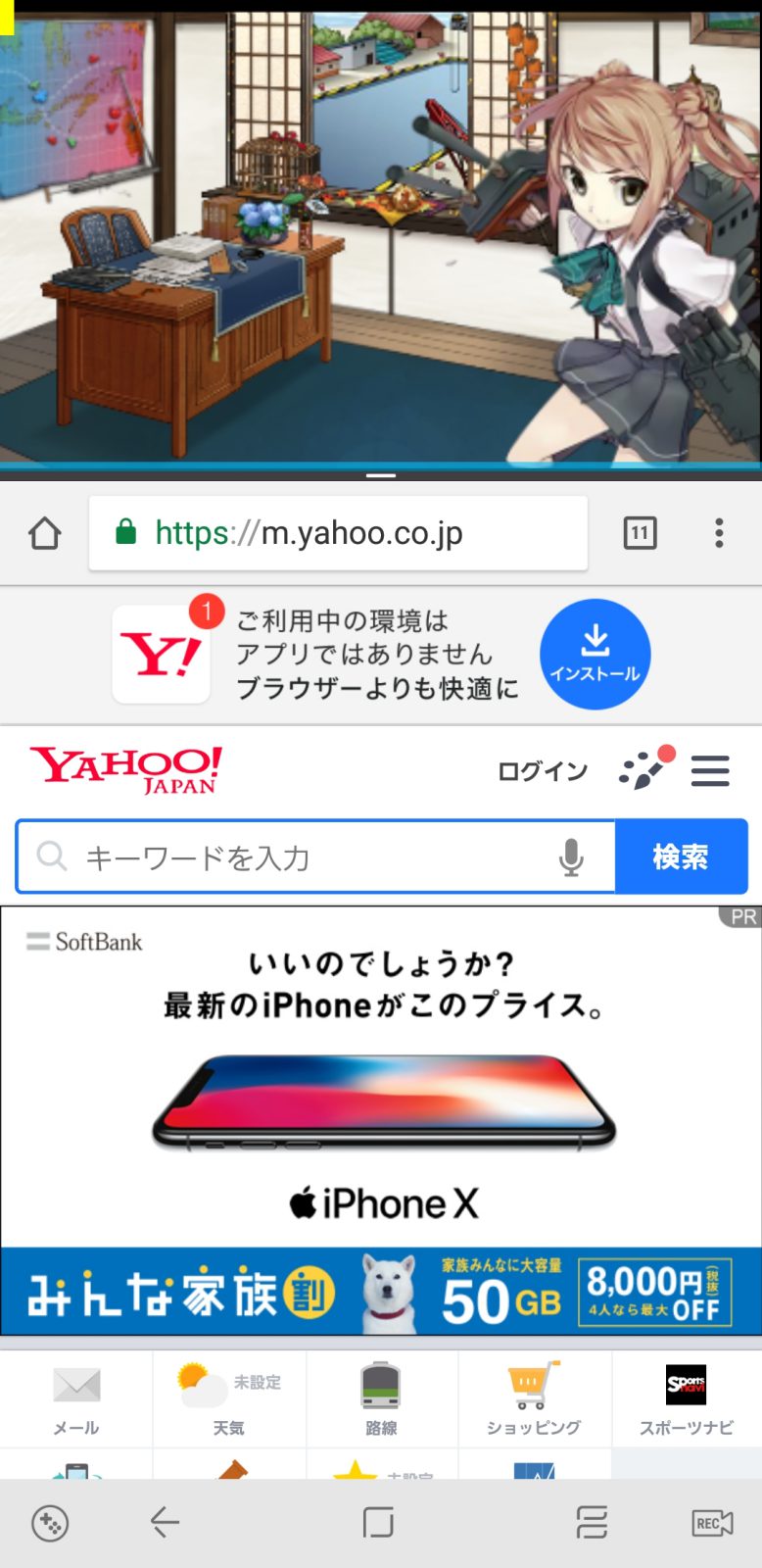The height and width of the screenshot is (1568, 762).
Task: Open 路線 shortcut
Action: tap(382, 1399)
